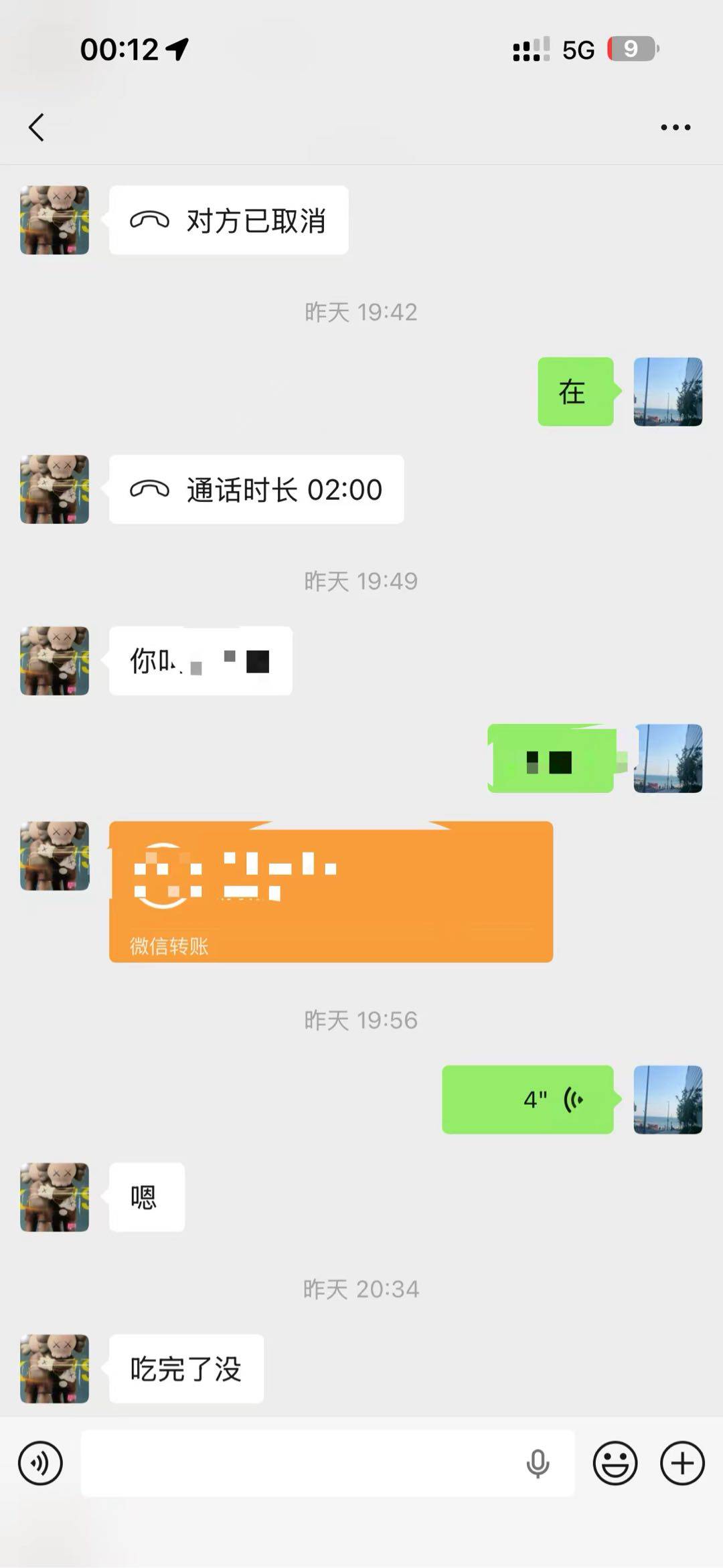Viewport: 723px width, 1568px height.
Task: Tap the microphone dictation icon
Action: (x=538, y=1464)
